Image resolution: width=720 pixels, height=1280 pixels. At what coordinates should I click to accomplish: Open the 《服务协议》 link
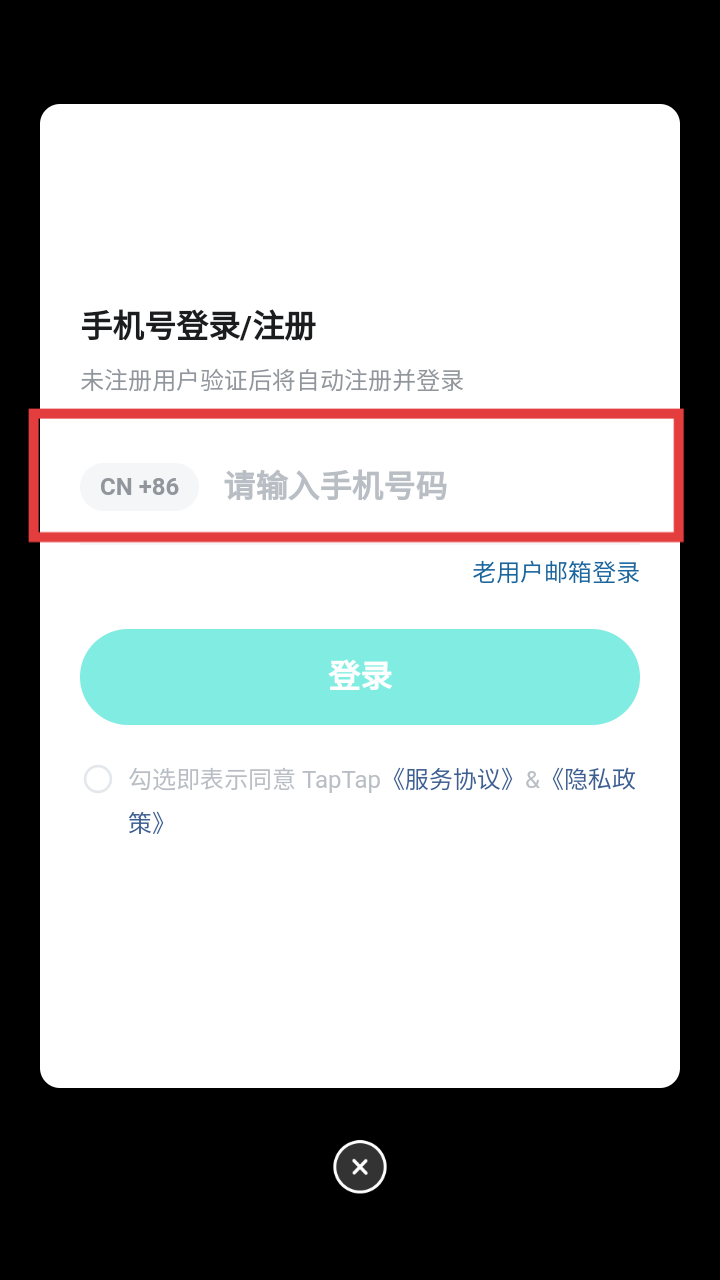click(x=453, y=779)
